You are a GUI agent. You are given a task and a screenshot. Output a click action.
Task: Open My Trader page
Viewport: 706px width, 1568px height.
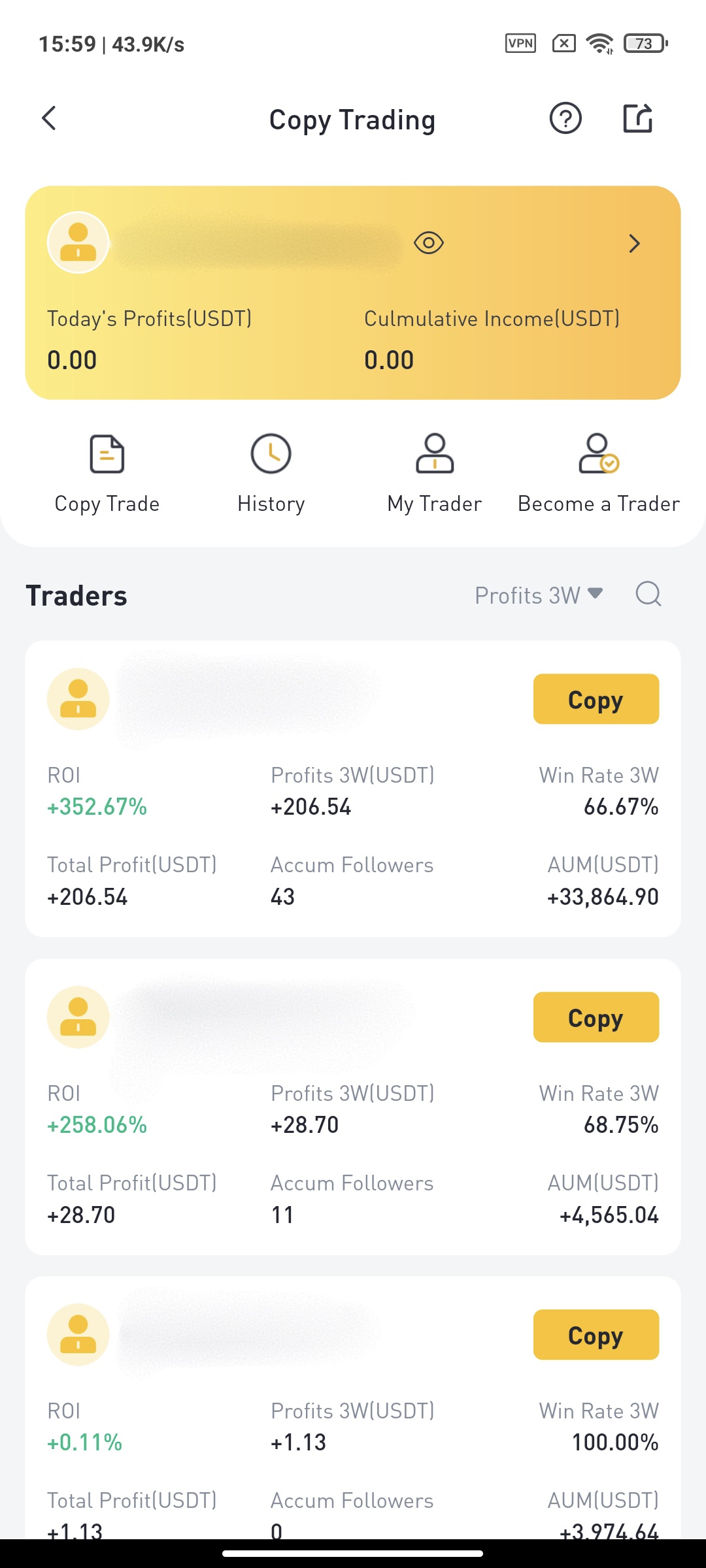coord(433,472)
